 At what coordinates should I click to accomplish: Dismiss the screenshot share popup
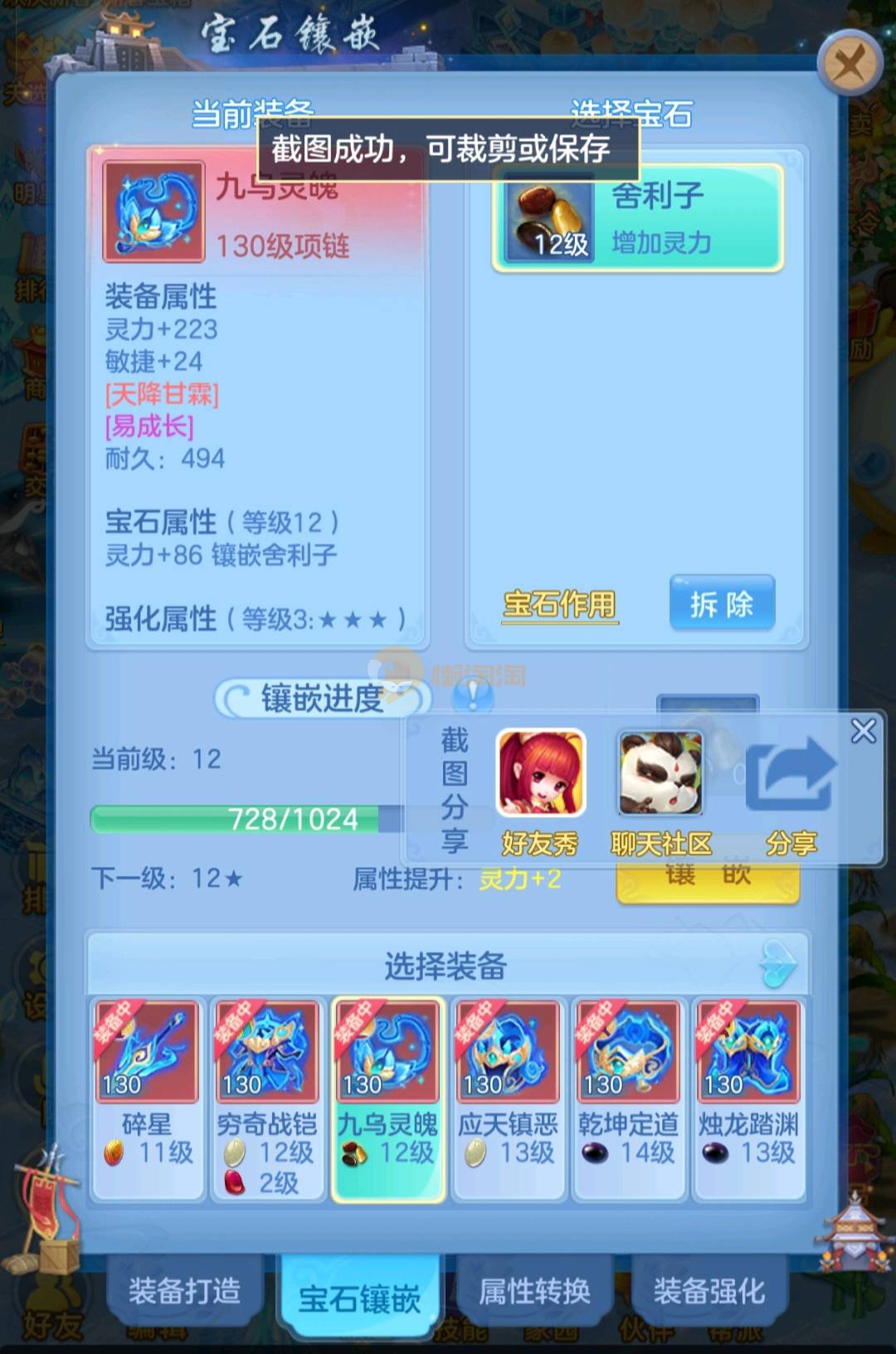(x=863, y=731)
